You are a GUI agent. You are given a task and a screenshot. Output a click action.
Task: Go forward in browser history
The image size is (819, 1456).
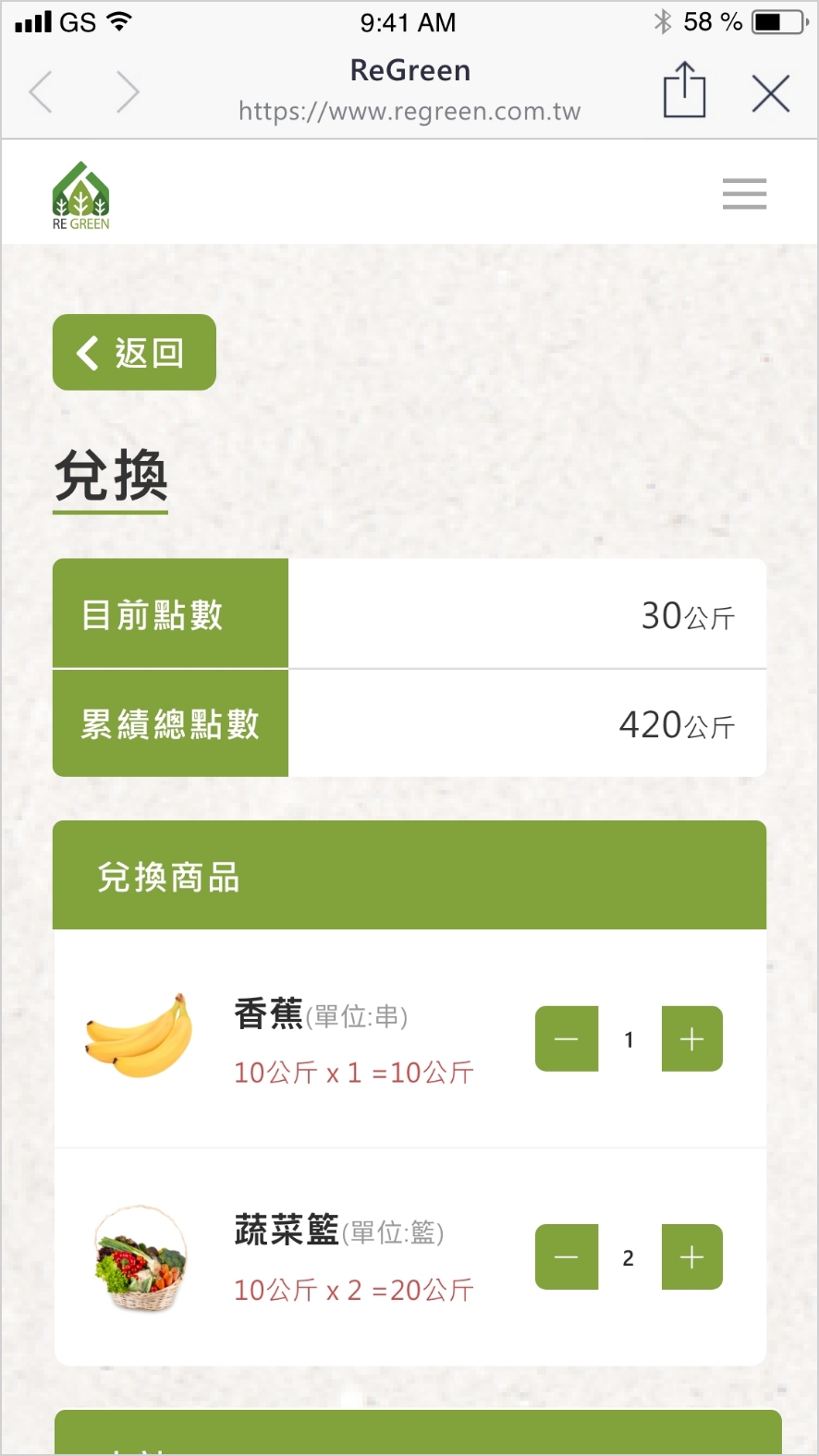(128, 91)
